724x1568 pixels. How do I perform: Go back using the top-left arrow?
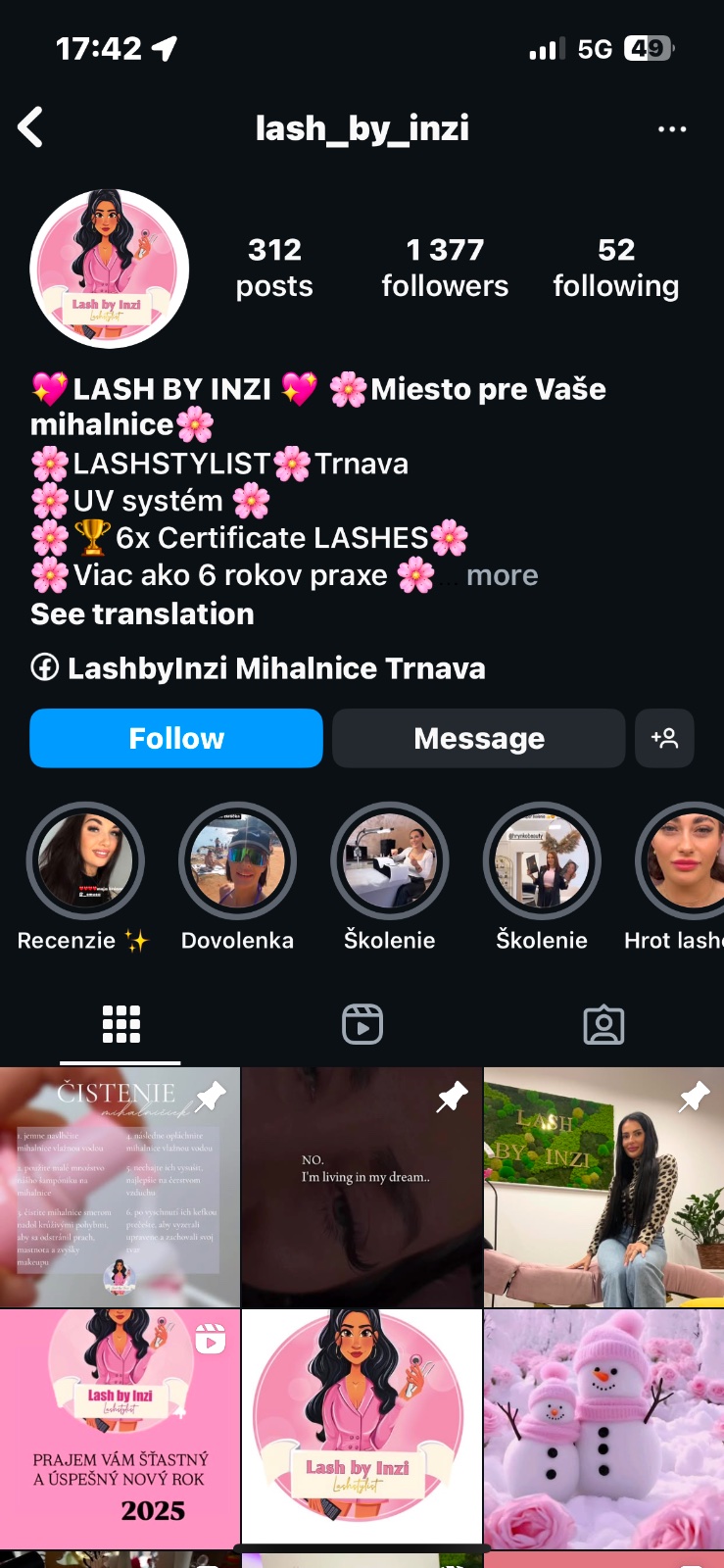[x=31, y=127]
